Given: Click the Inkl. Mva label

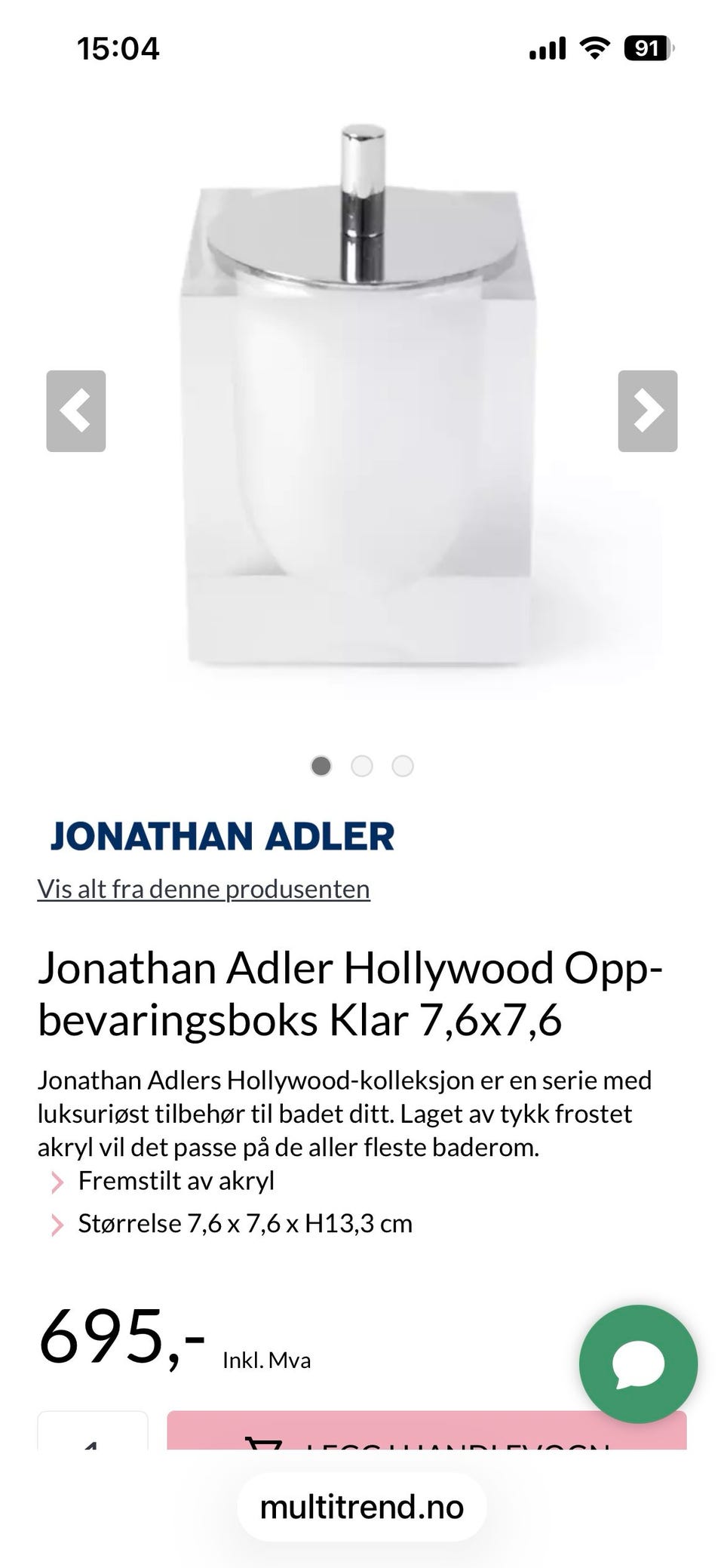Looking at the screenshot, I should (265, 1360).
